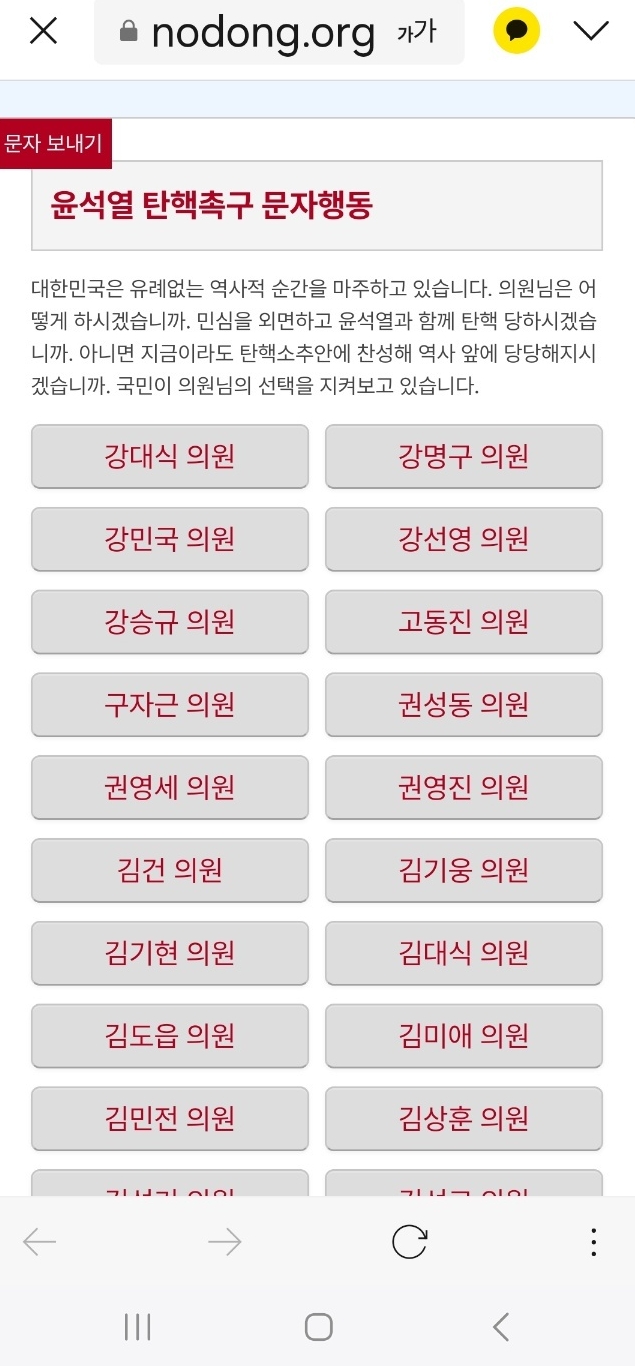The image size is (635, 1366).
Task: Go to the Android home screen
Action: 318,1327
